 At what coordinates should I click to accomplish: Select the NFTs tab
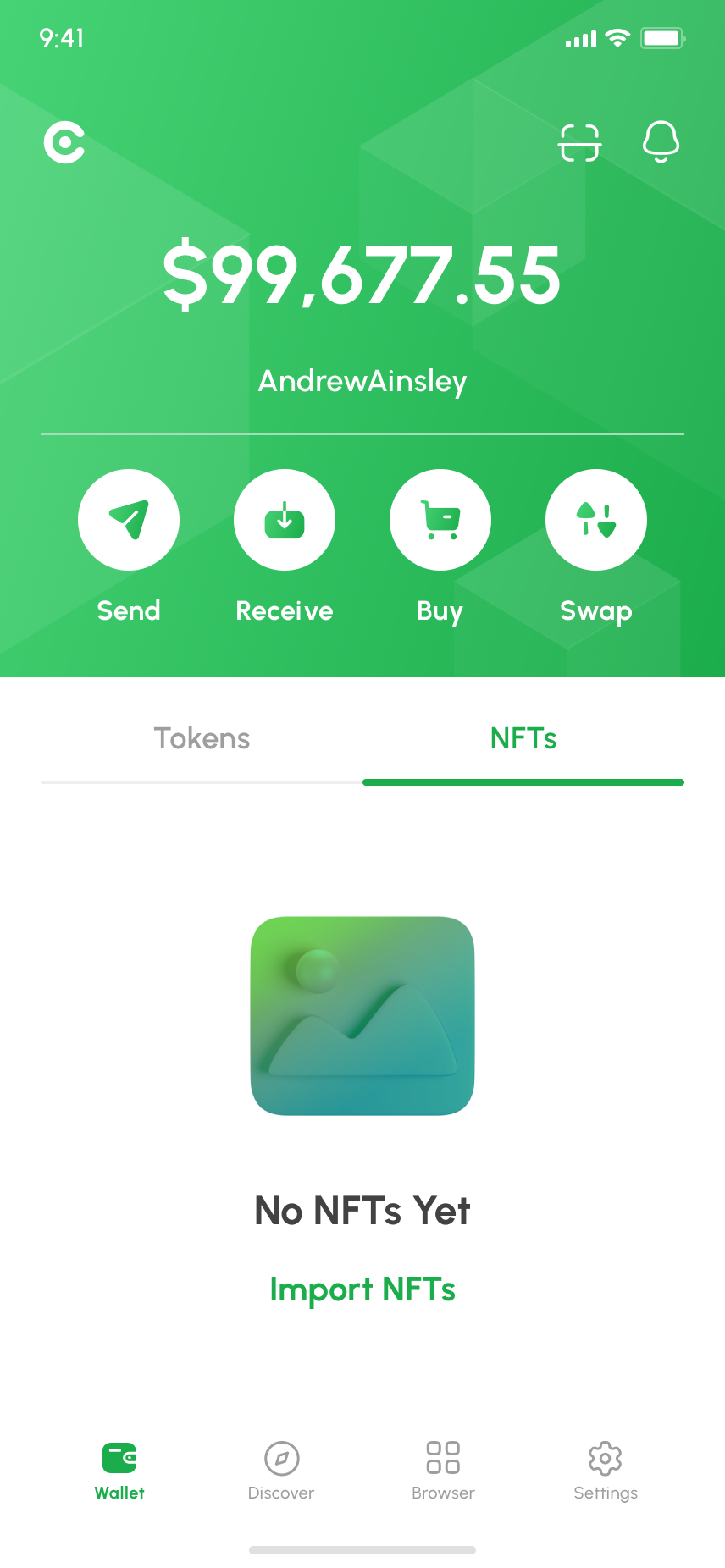(523, 739)
